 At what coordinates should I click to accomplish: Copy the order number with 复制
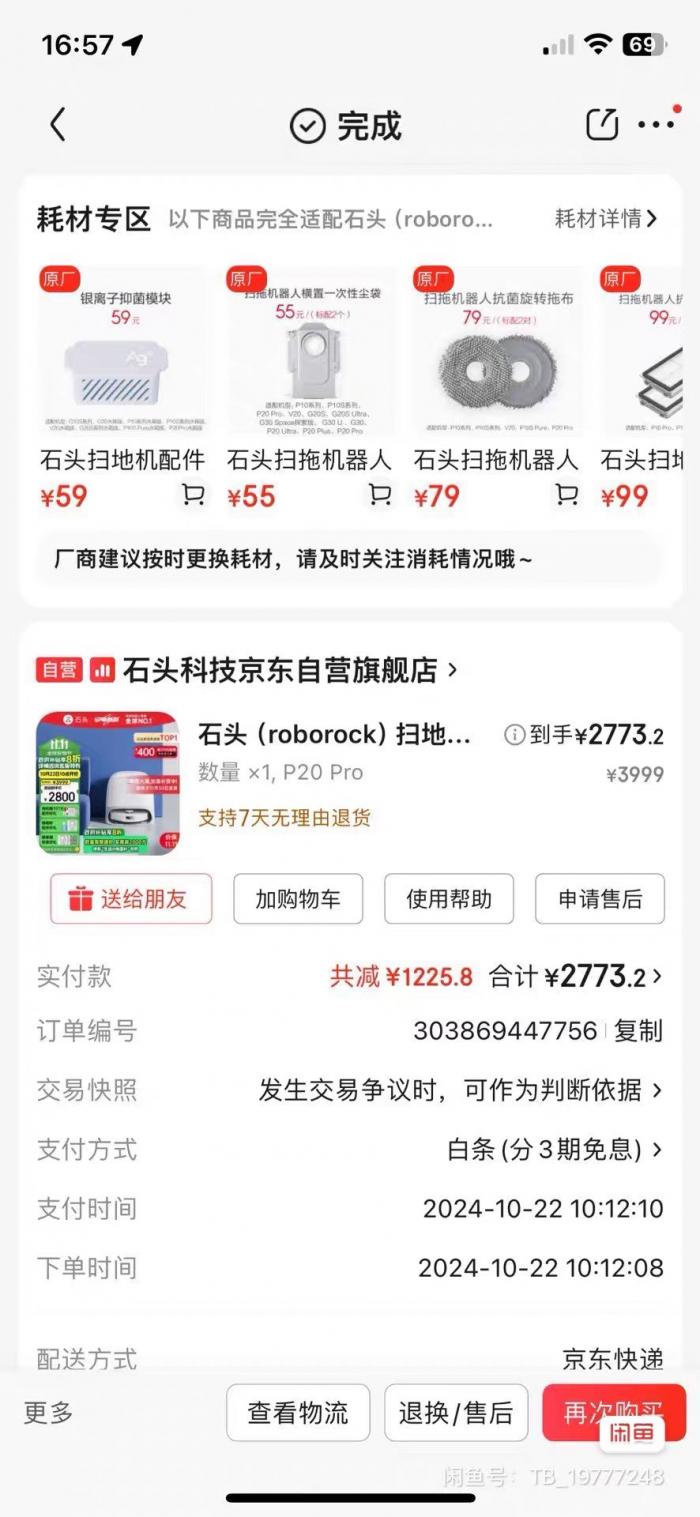coord(638,1031)
